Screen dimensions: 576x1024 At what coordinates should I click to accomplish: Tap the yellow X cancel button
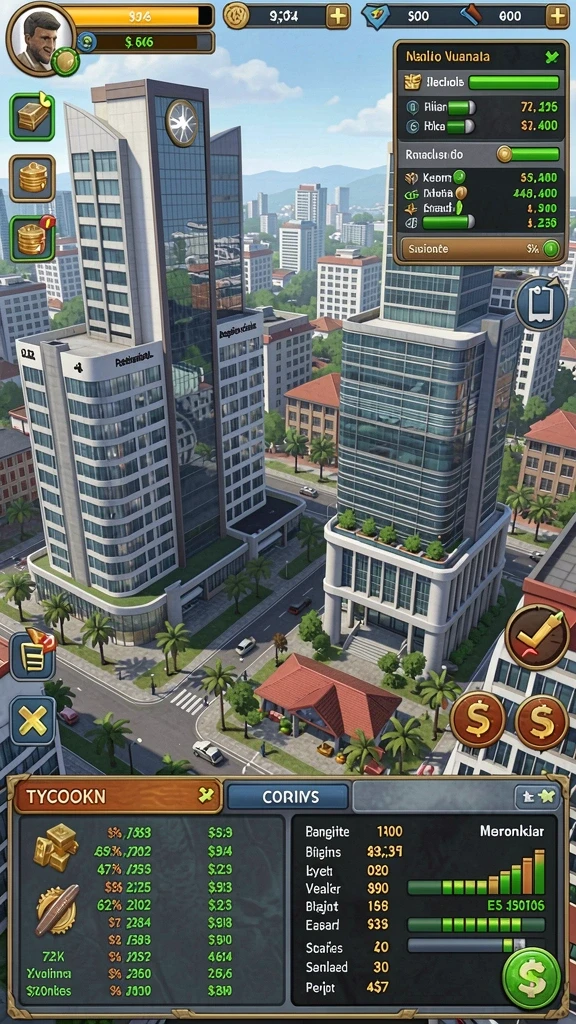click(x=32, y=721)
